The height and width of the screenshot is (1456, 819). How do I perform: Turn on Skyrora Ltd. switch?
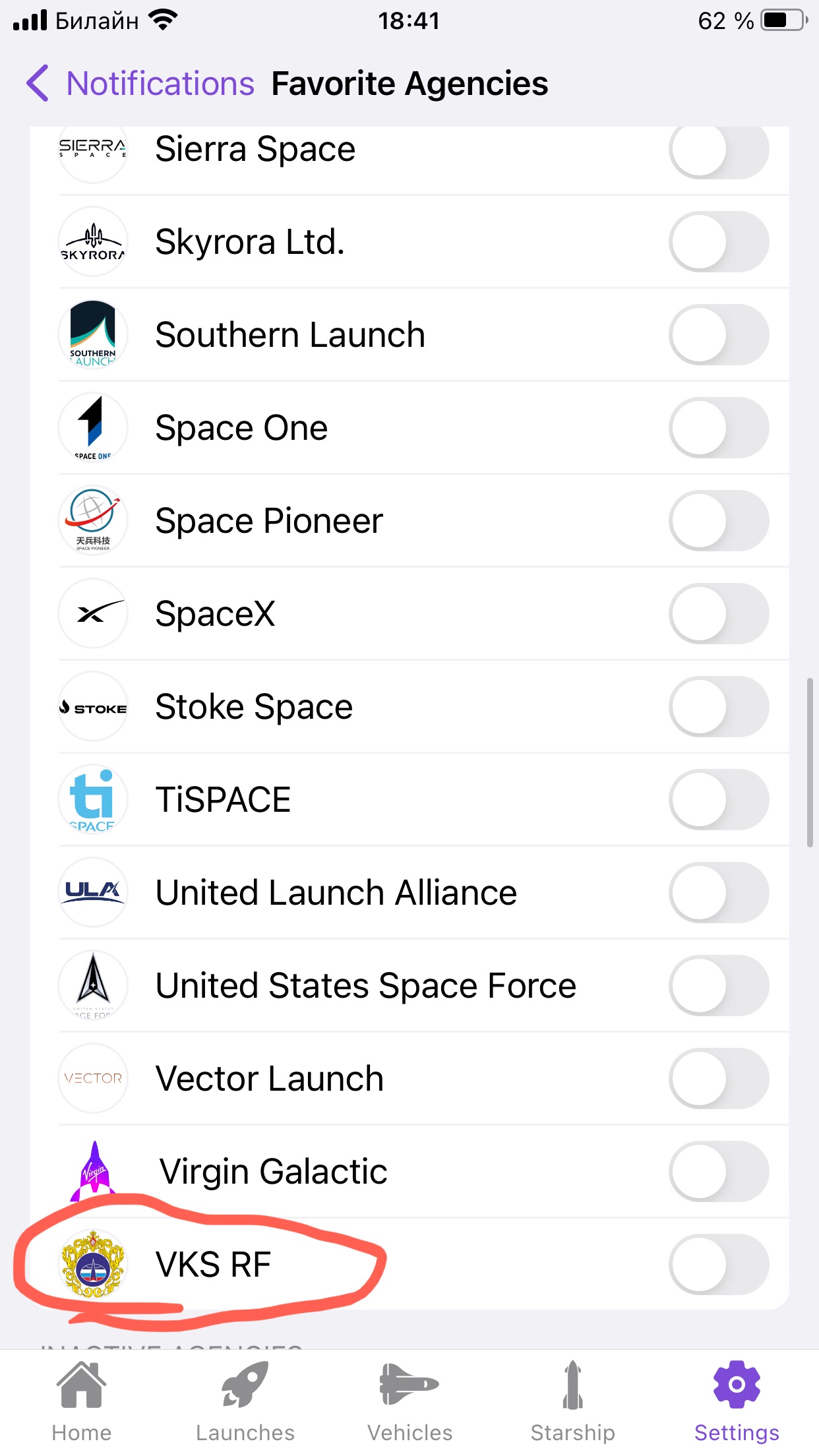(x=718, y=242)
